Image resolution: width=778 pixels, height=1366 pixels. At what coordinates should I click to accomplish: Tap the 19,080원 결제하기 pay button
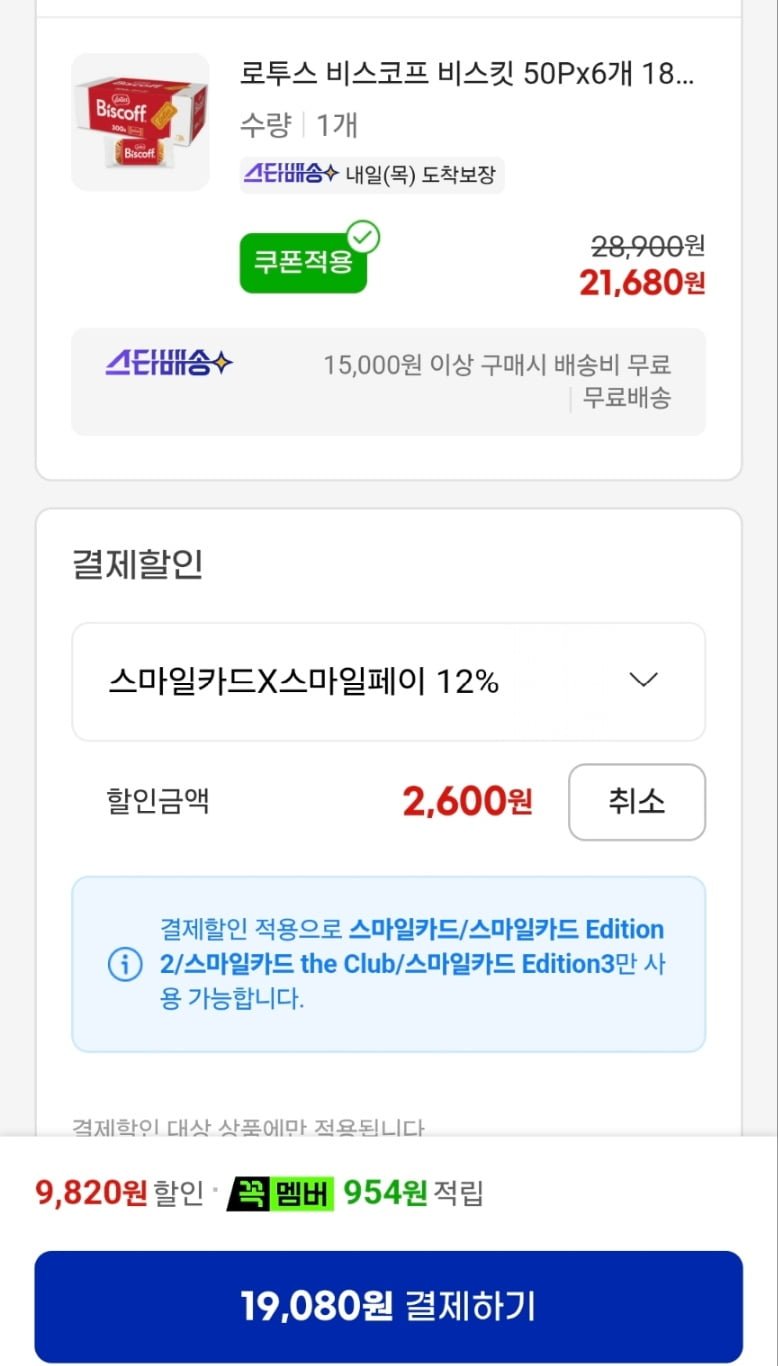(x=388, y=1306)
